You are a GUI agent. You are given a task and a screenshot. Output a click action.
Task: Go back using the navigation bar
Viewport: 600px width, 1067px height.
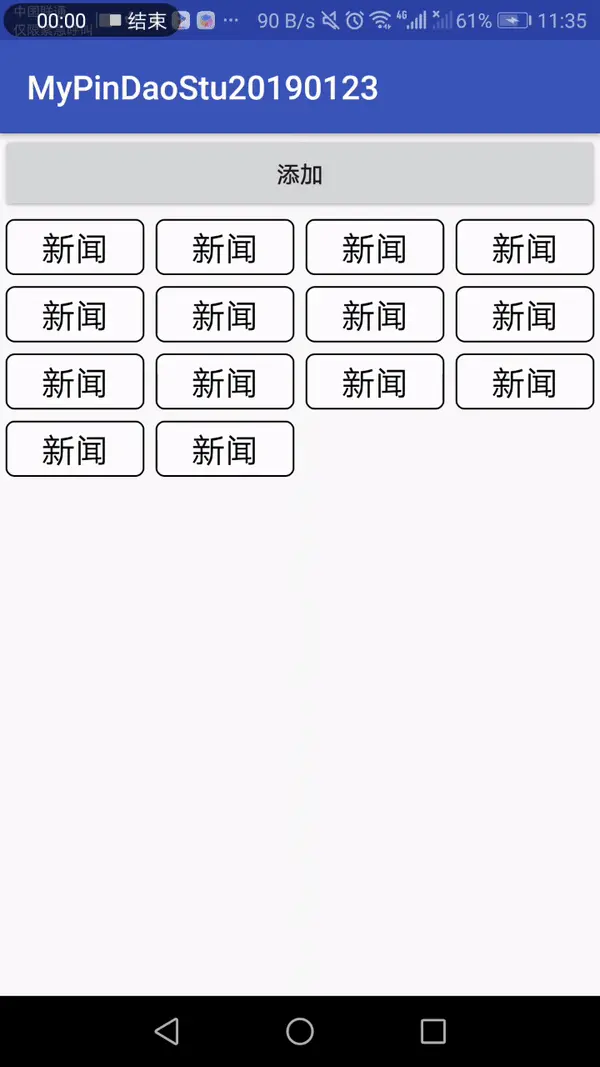click(167, 1031)
